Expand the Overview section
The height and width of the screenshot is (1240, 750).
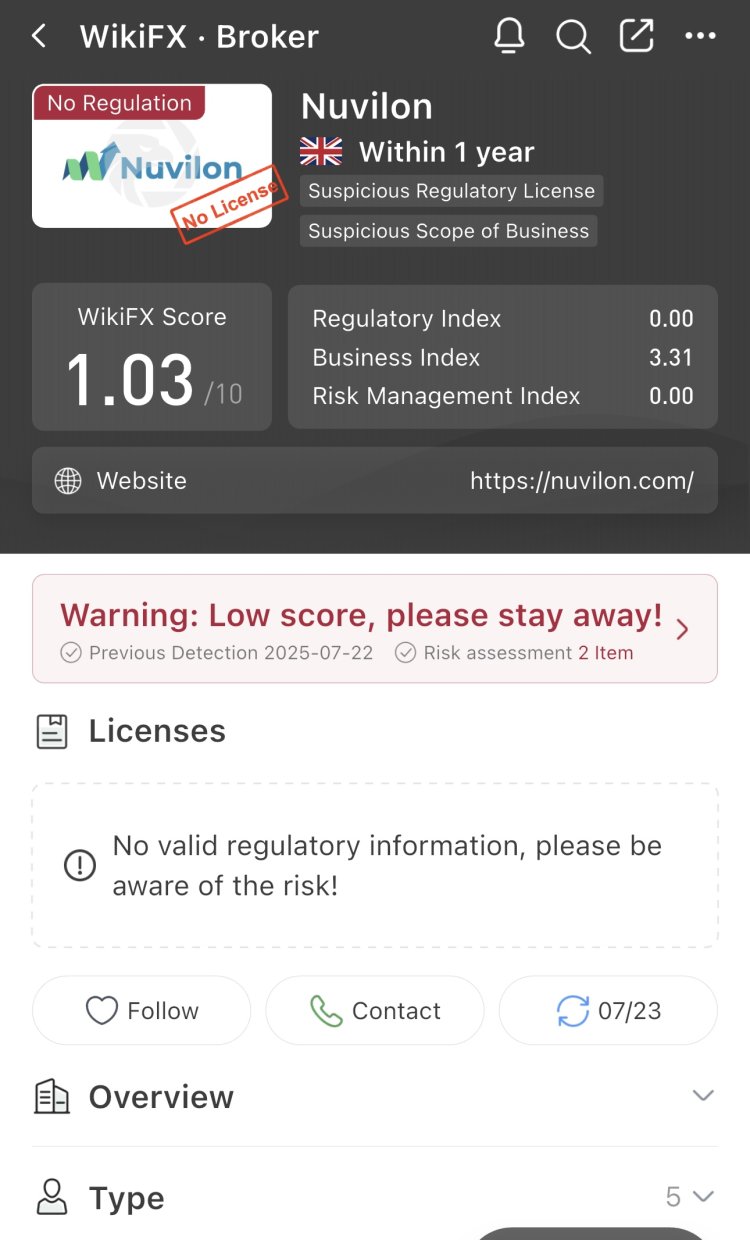click(x=703, y=1095)
